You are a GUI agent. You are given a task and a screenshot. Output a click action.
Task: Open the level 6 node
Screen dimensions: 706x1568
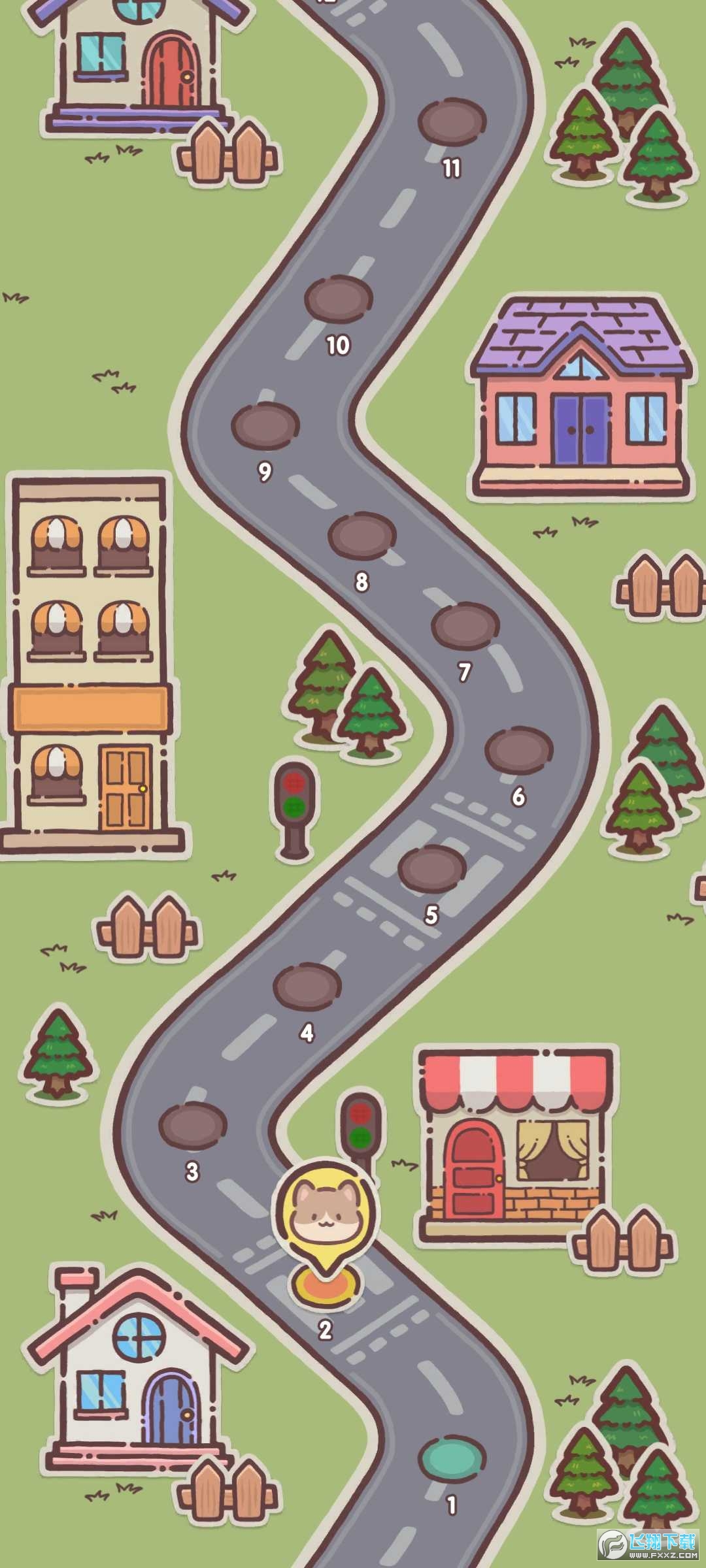518,750
